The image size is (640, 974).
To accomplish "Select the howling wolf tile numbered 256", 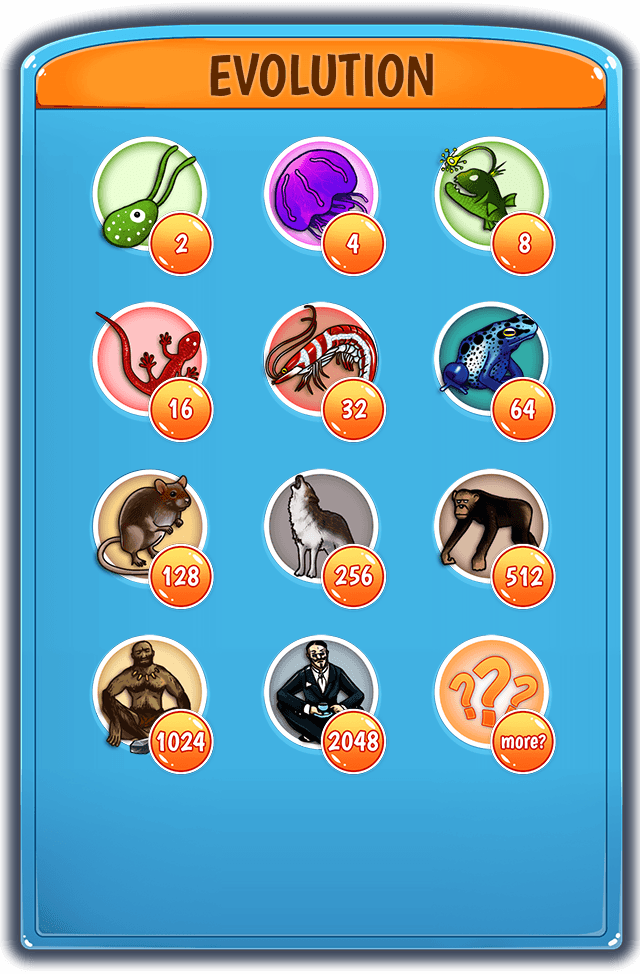I will pos(321,525).
